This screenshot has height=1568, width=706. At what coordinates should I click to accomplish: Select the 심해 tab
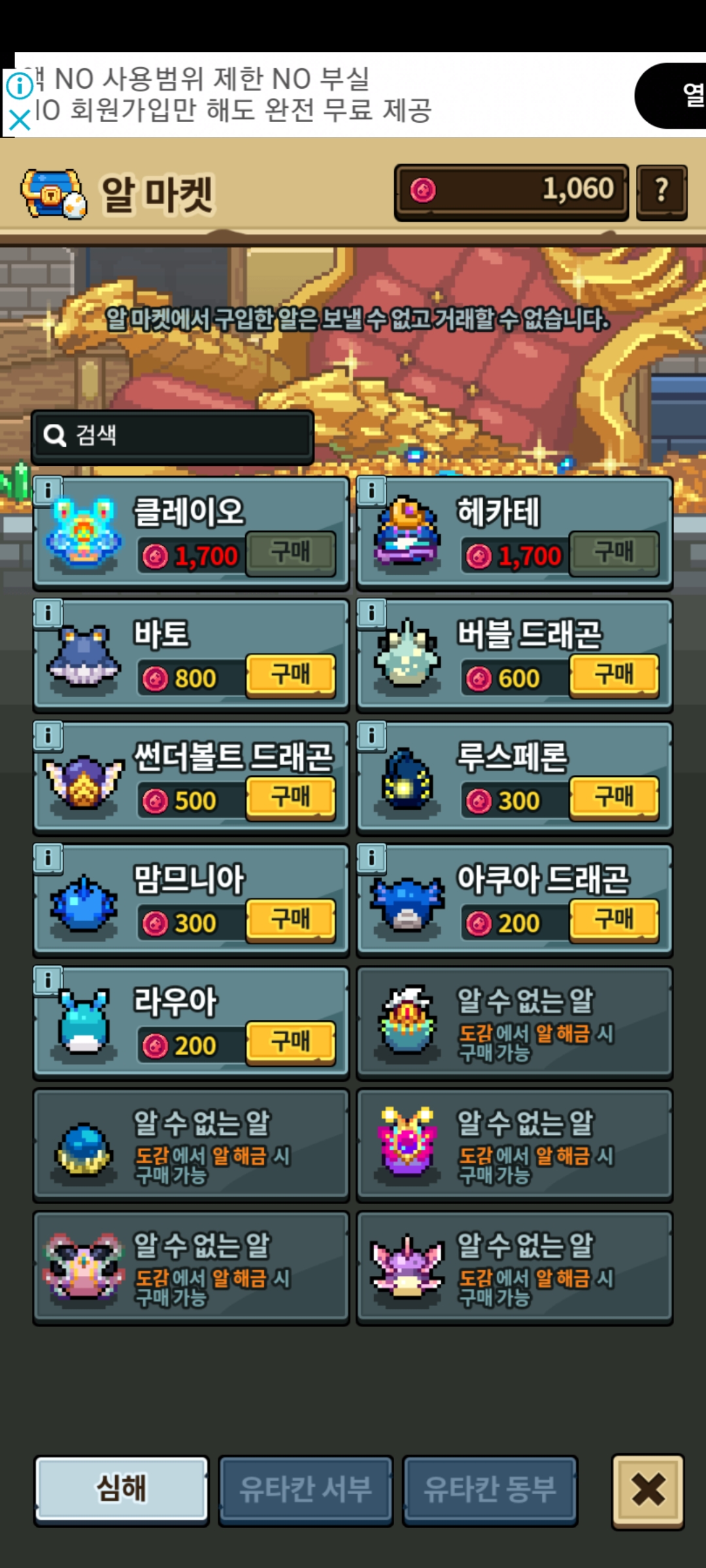(122, 1490)
